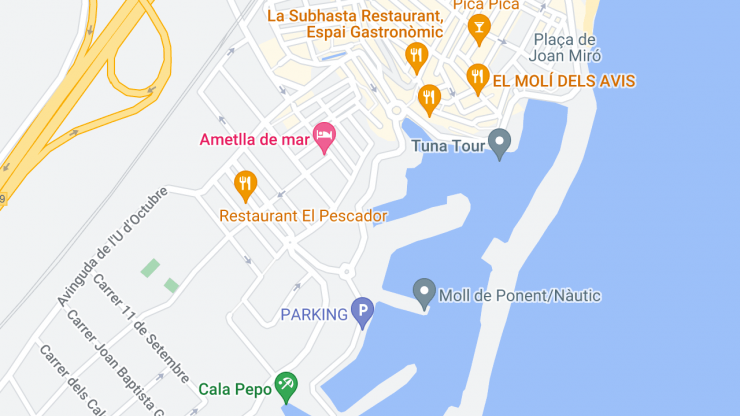Tap Moll de Ponent/Nàutic pin
The width and height of the screenshot is (740, 416).
[424, 292]
